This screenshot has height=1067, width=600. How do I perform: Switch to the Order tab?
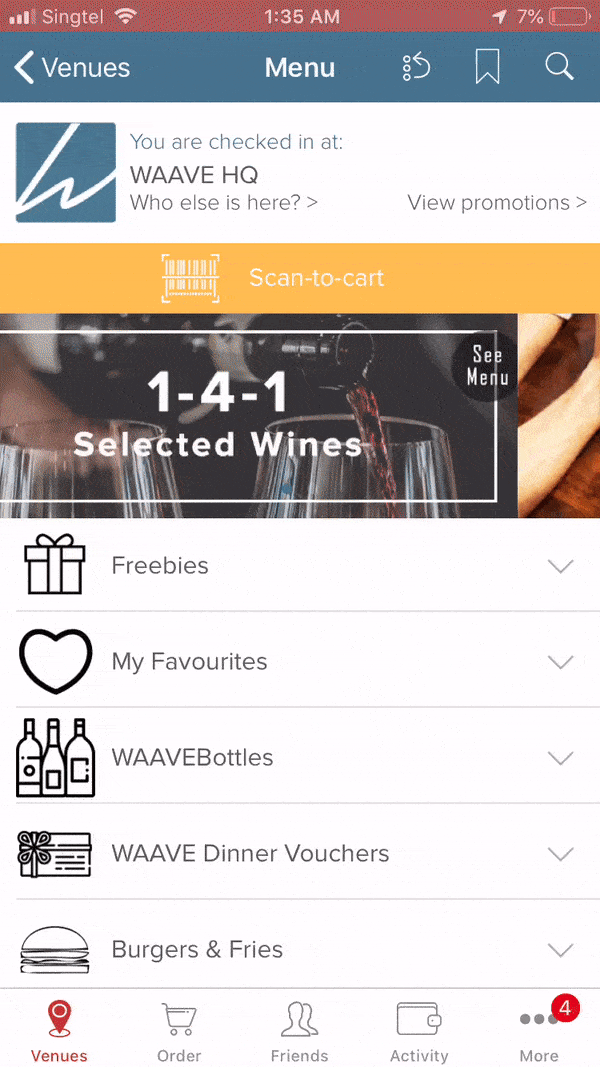click(179, 1031)
